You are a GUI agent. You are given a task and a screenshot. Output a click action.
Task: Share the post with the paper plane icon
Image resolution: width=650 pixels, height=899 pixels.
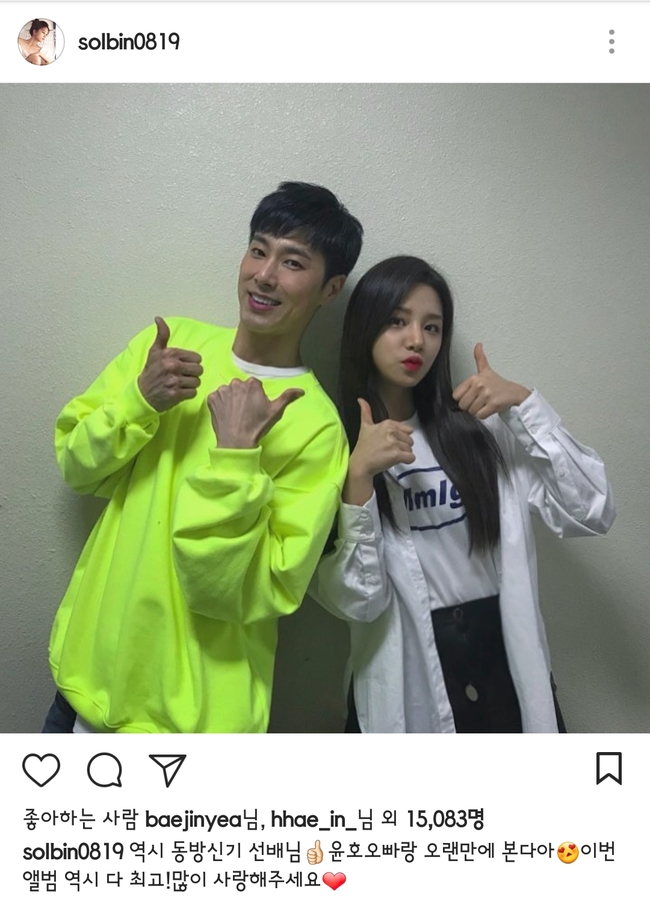[167, 769]
